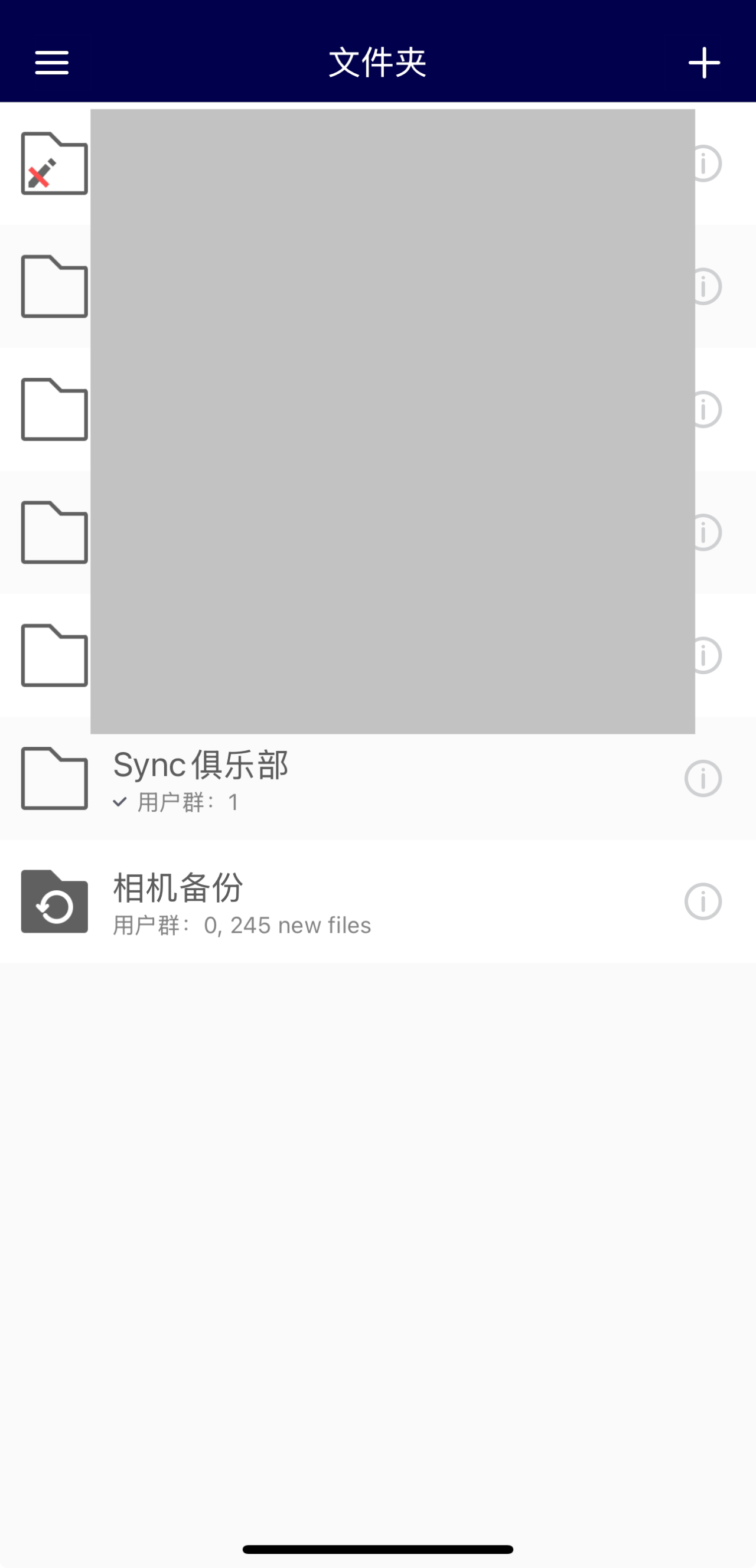
Task: Open the Sync俱乐部 folder
Action: click(377, 779)
